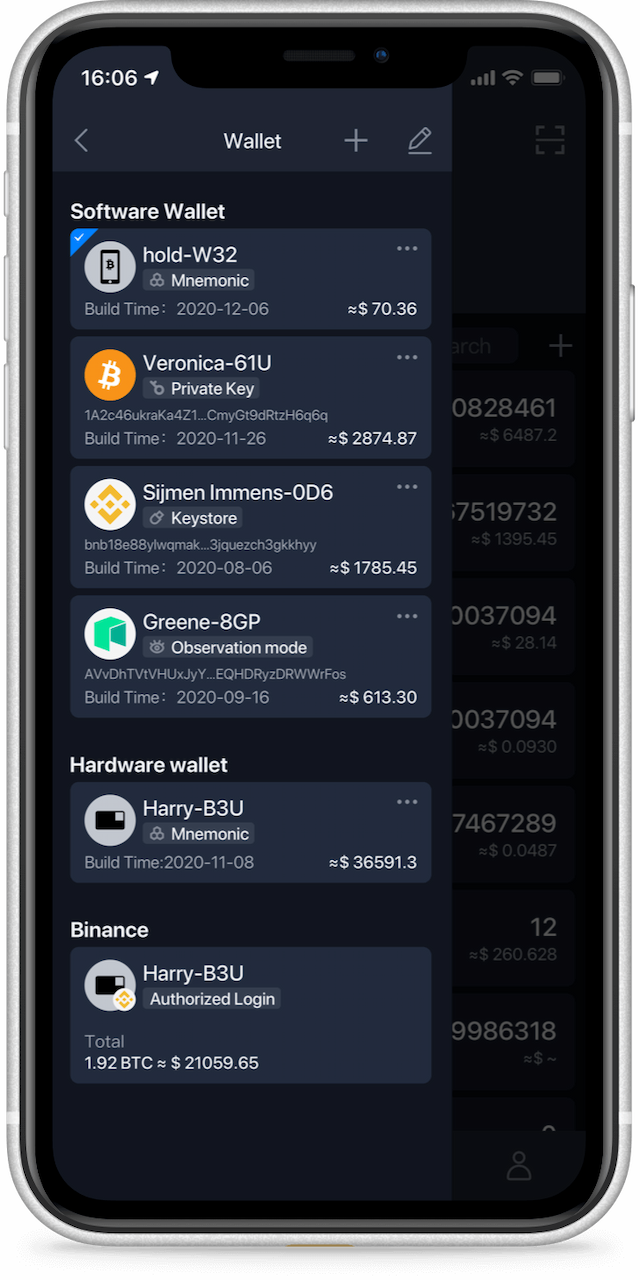The width and height of the screenshot is (640, 1280).
Task: Select the hold-W32 wallet
Action: 250,279
